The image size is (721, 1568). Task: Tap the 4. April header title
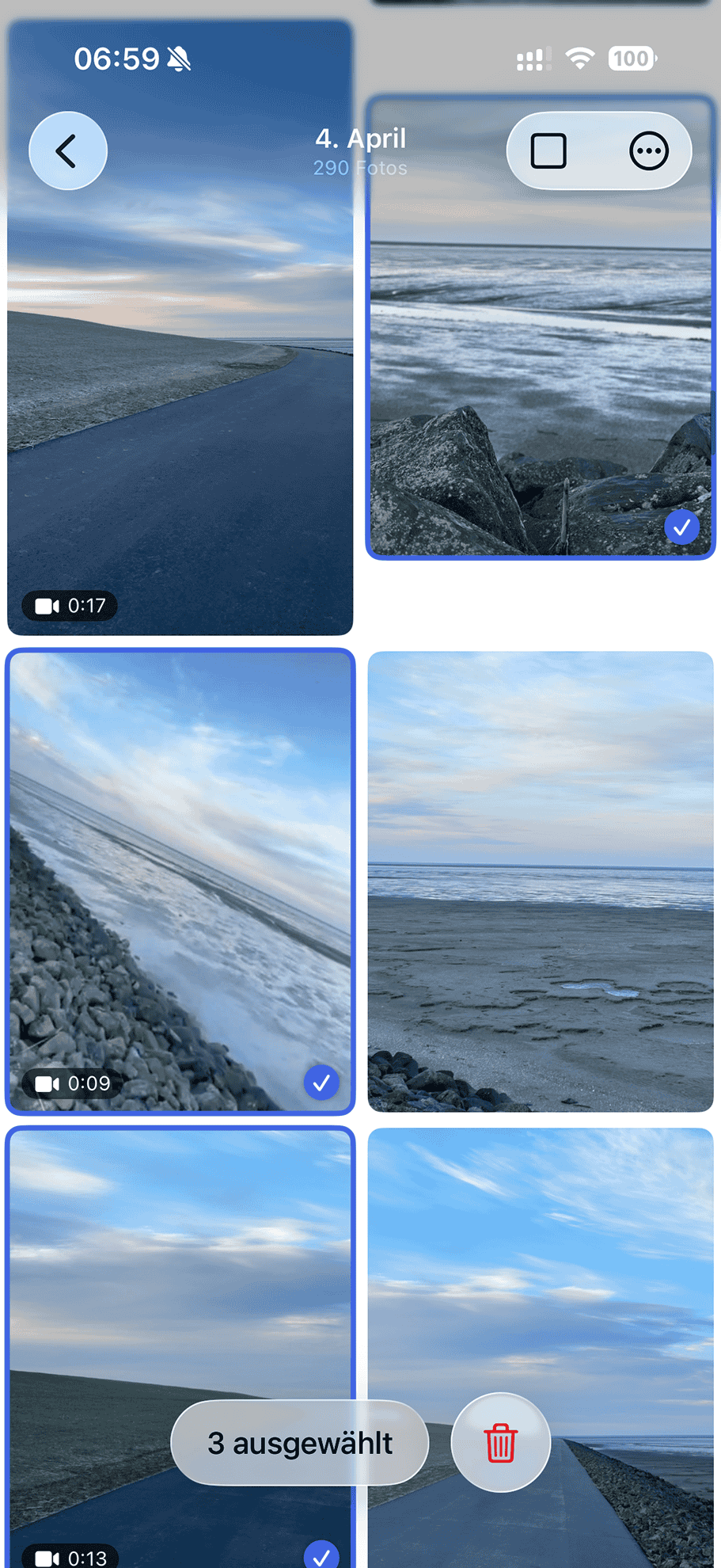pyautogui.click(x=360, y=139)
